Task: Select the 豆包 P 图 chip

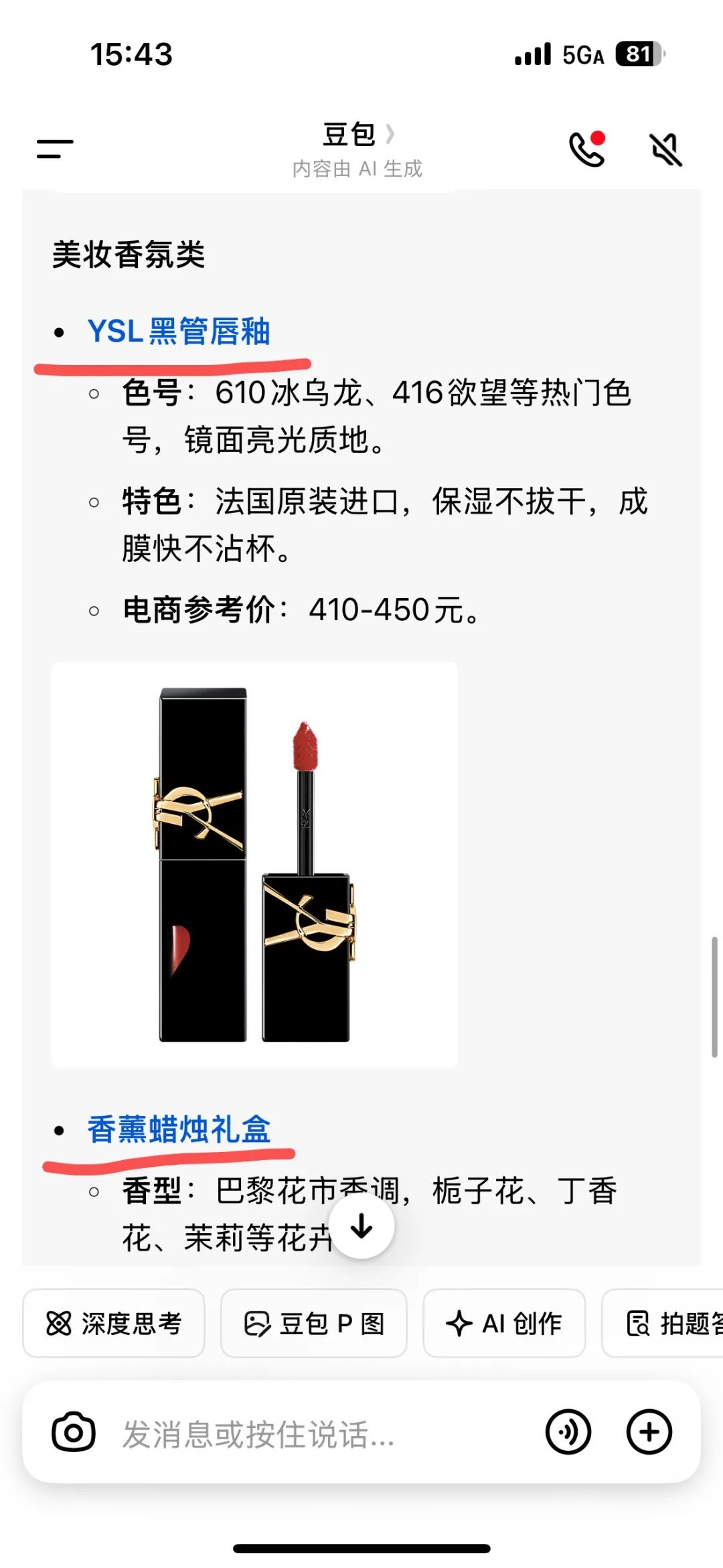Action: 313,1324
